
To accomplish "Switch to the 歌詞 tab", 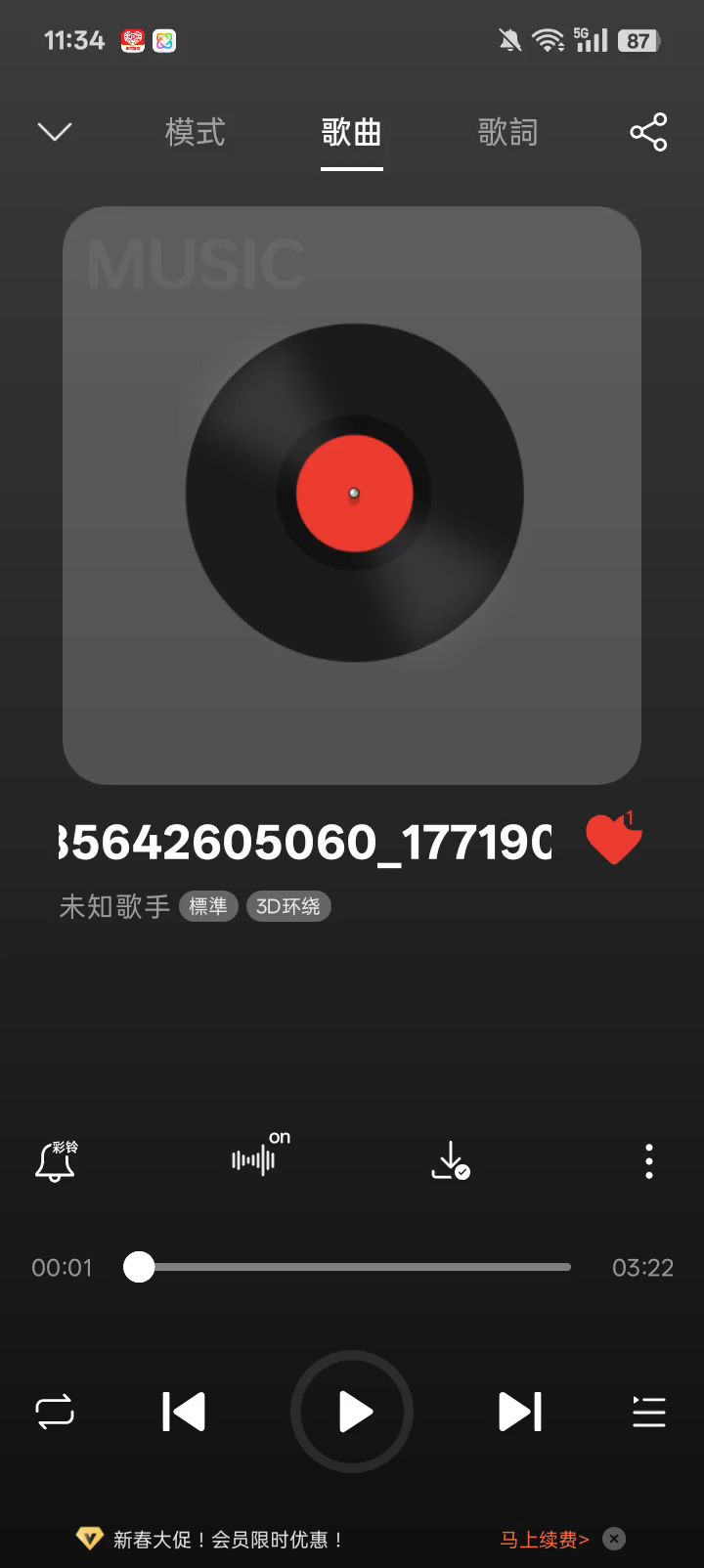I will click(x=507, y=132).
